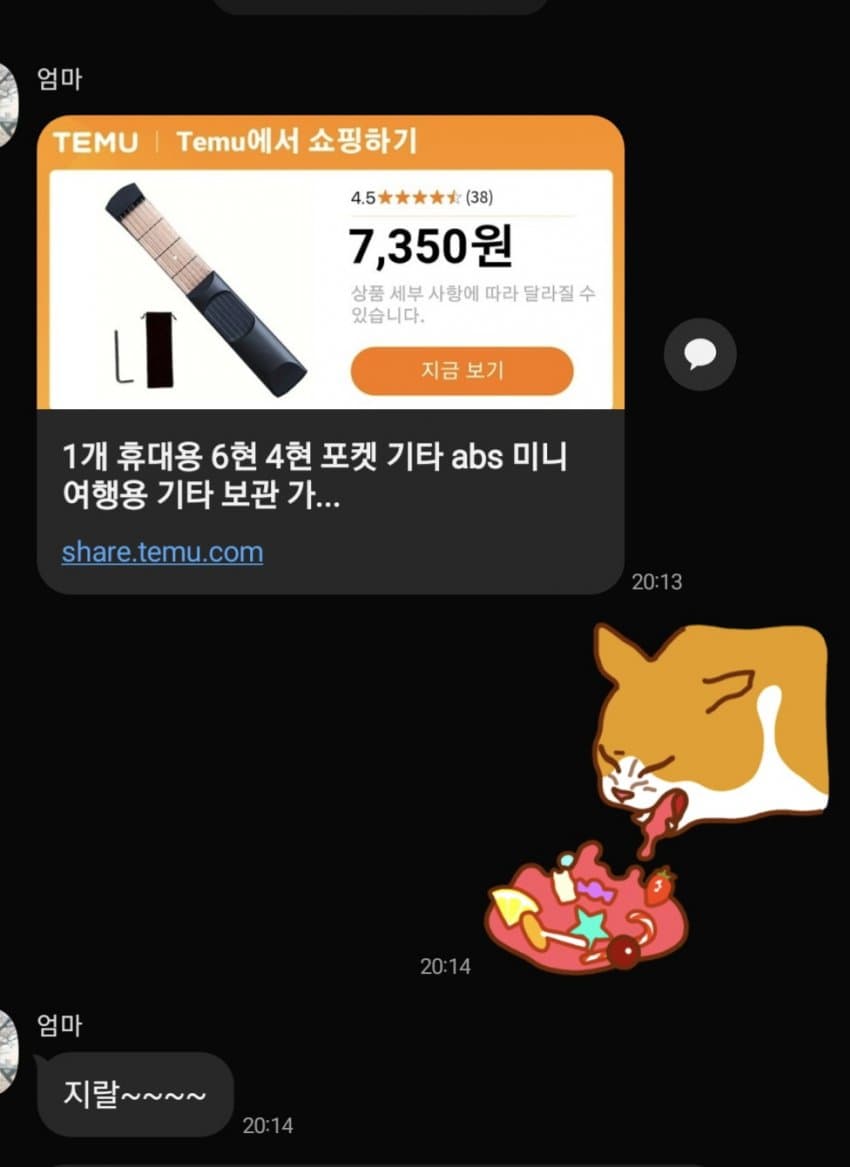Screen dimensions: 850x1167
Task: Open the share.temu.com link
Action: pyautogui.click(x=162, y=552)
